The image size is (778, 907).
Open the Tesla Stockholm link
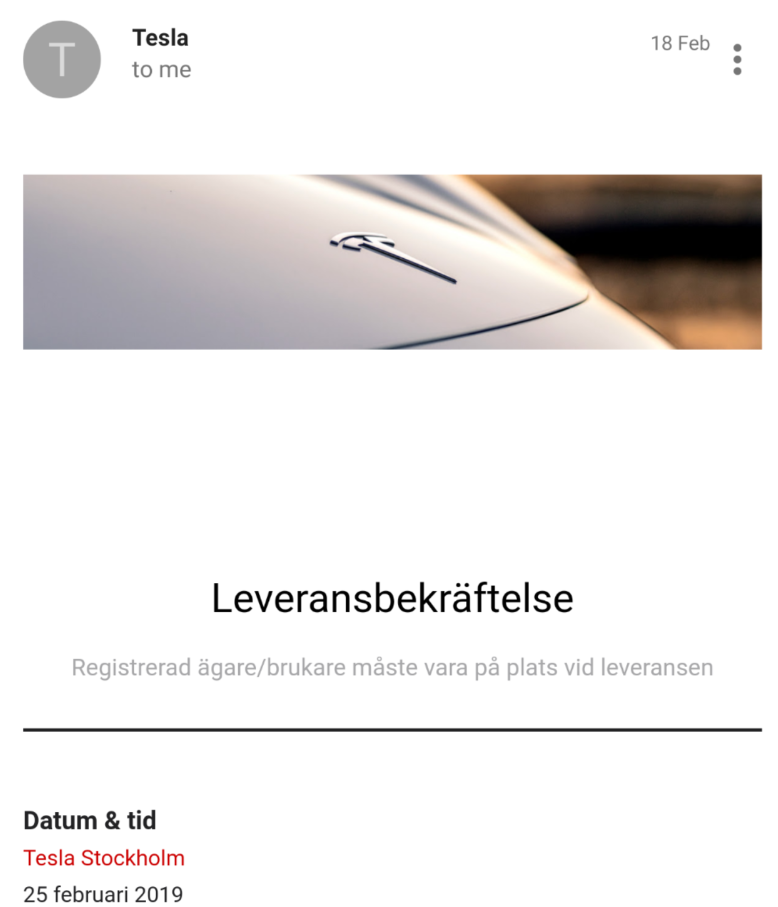pos(104,858)
